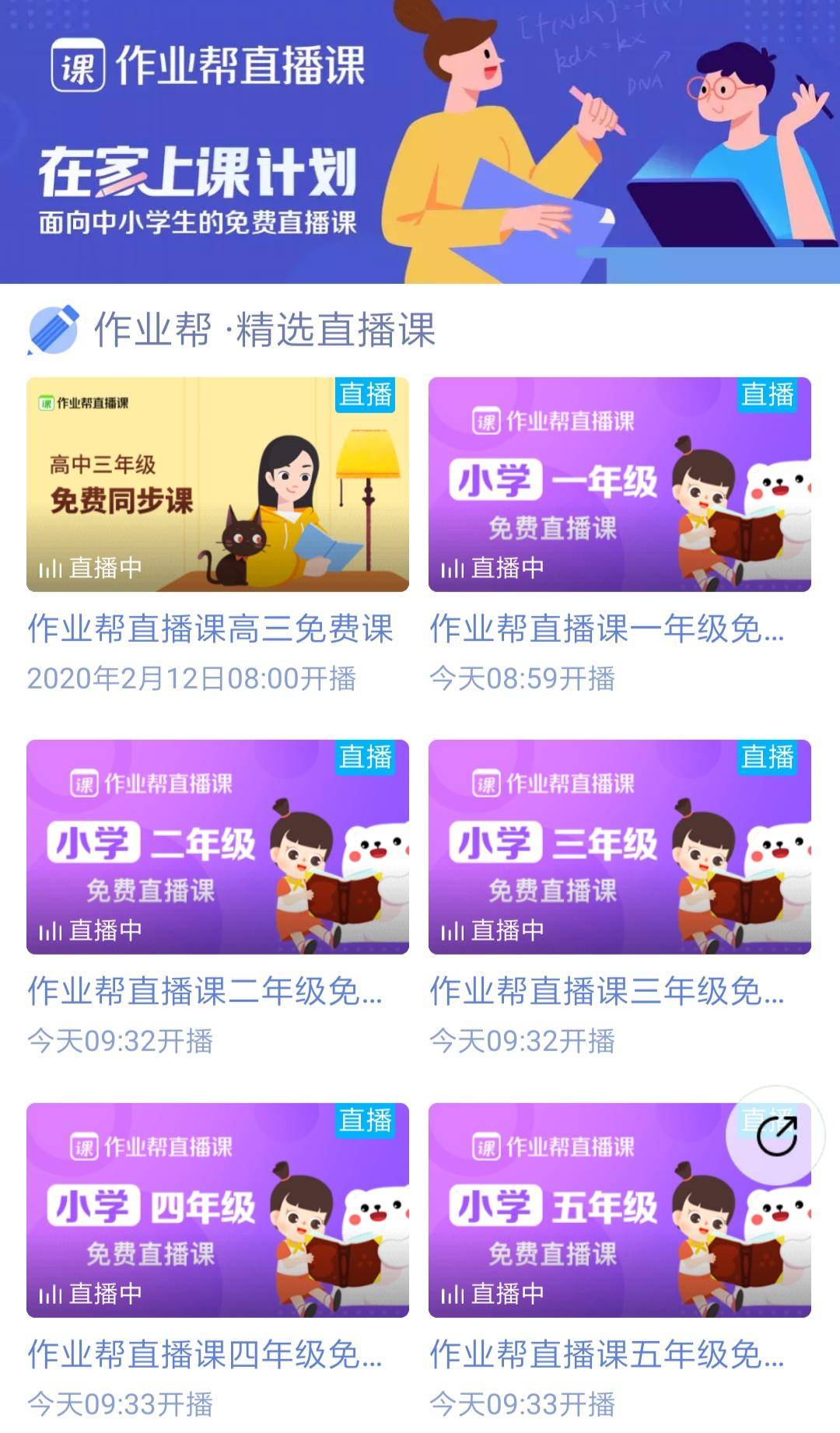Open the 小学二年级 live course card
The width and height of the screenshot is (840, 1433).
pos(218,847)
